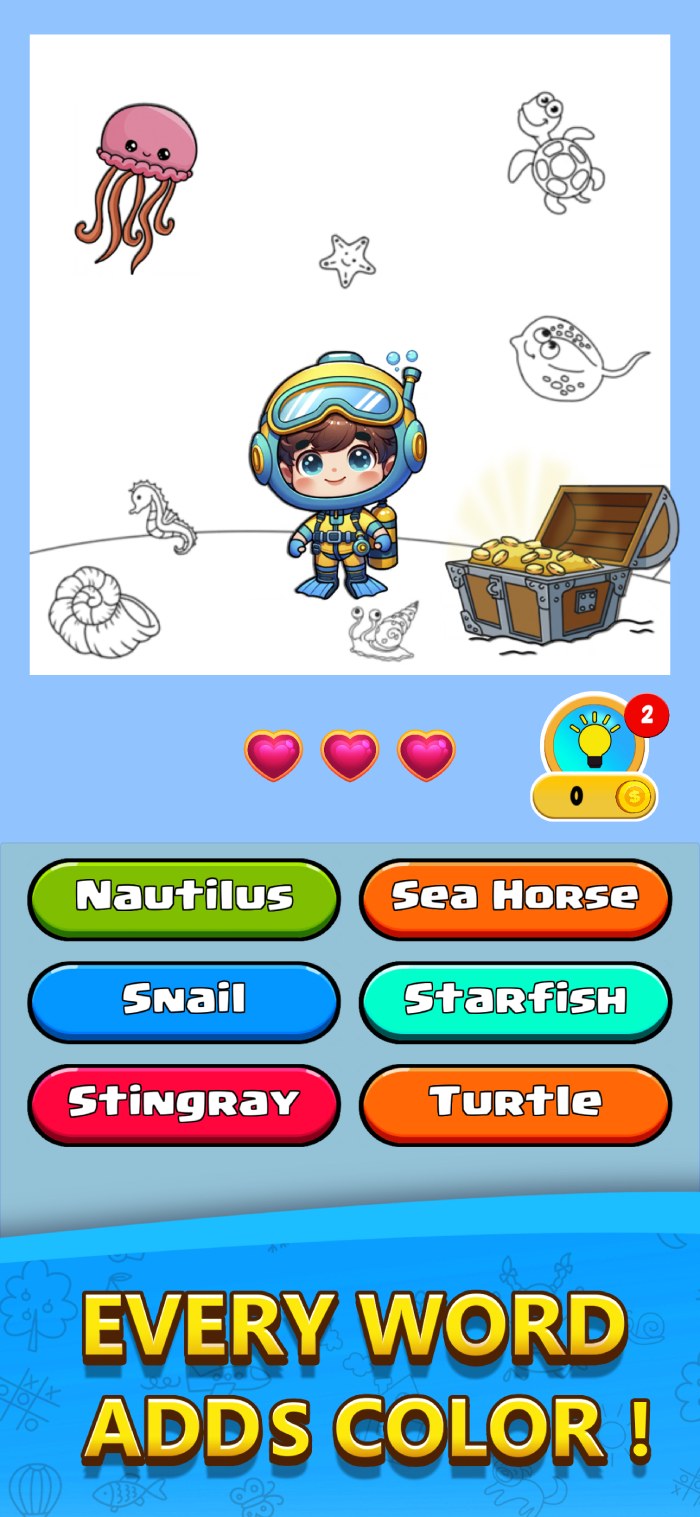700x1517 pixels.
Task: Choose the Sea Horse answer
Action: tap(515, 897)
